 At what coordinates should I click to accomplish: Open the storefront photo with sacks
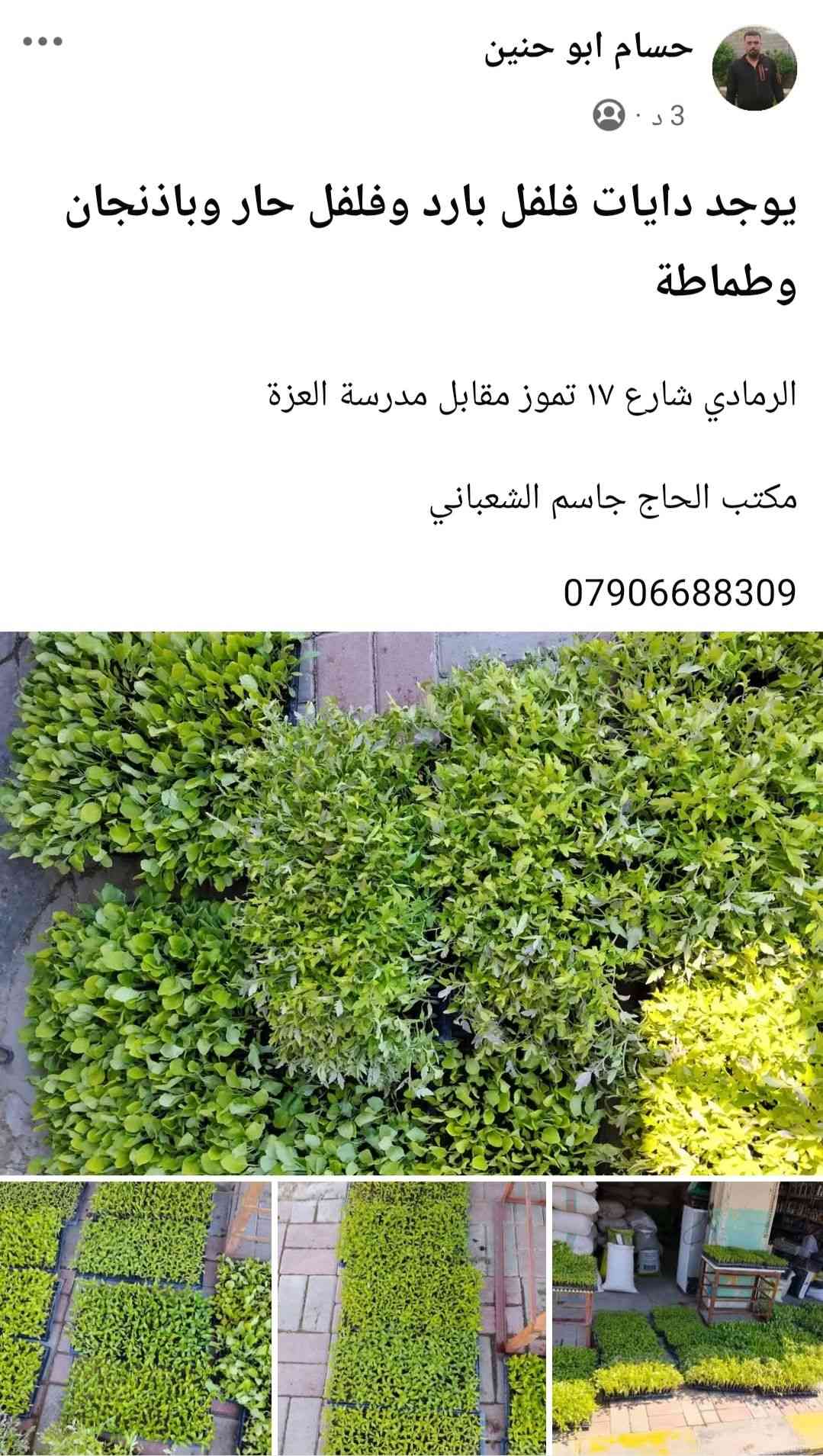687,1318
